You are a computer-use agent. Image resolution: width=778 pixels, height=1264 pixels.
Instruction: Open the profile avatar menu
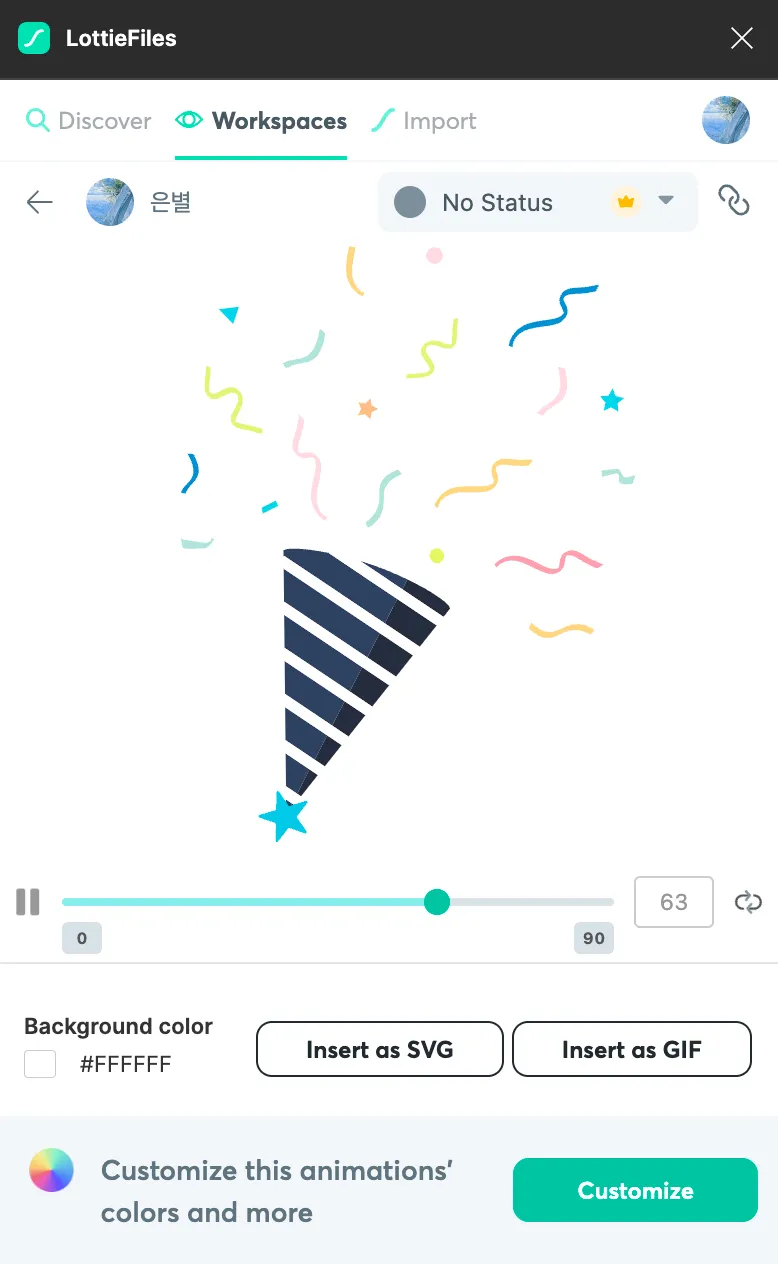point(725,121)
